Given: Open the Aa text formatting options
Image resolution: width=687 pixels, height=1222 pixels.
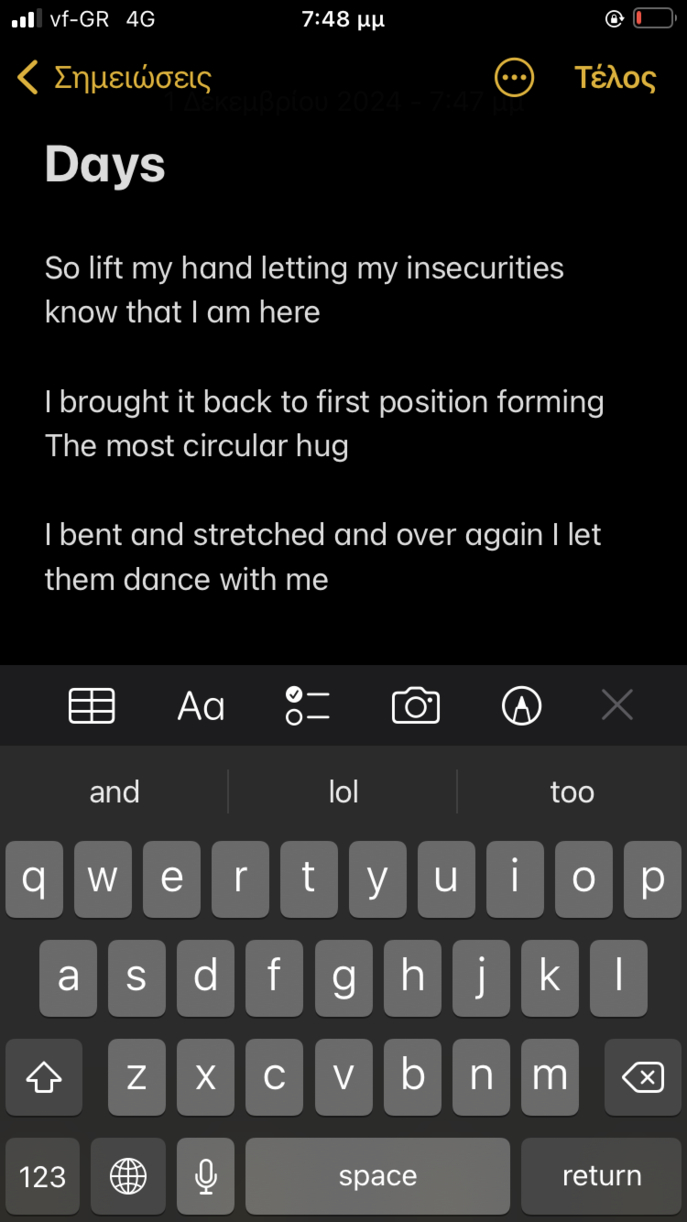Looking at the screenshot, I should pos(201,707).
